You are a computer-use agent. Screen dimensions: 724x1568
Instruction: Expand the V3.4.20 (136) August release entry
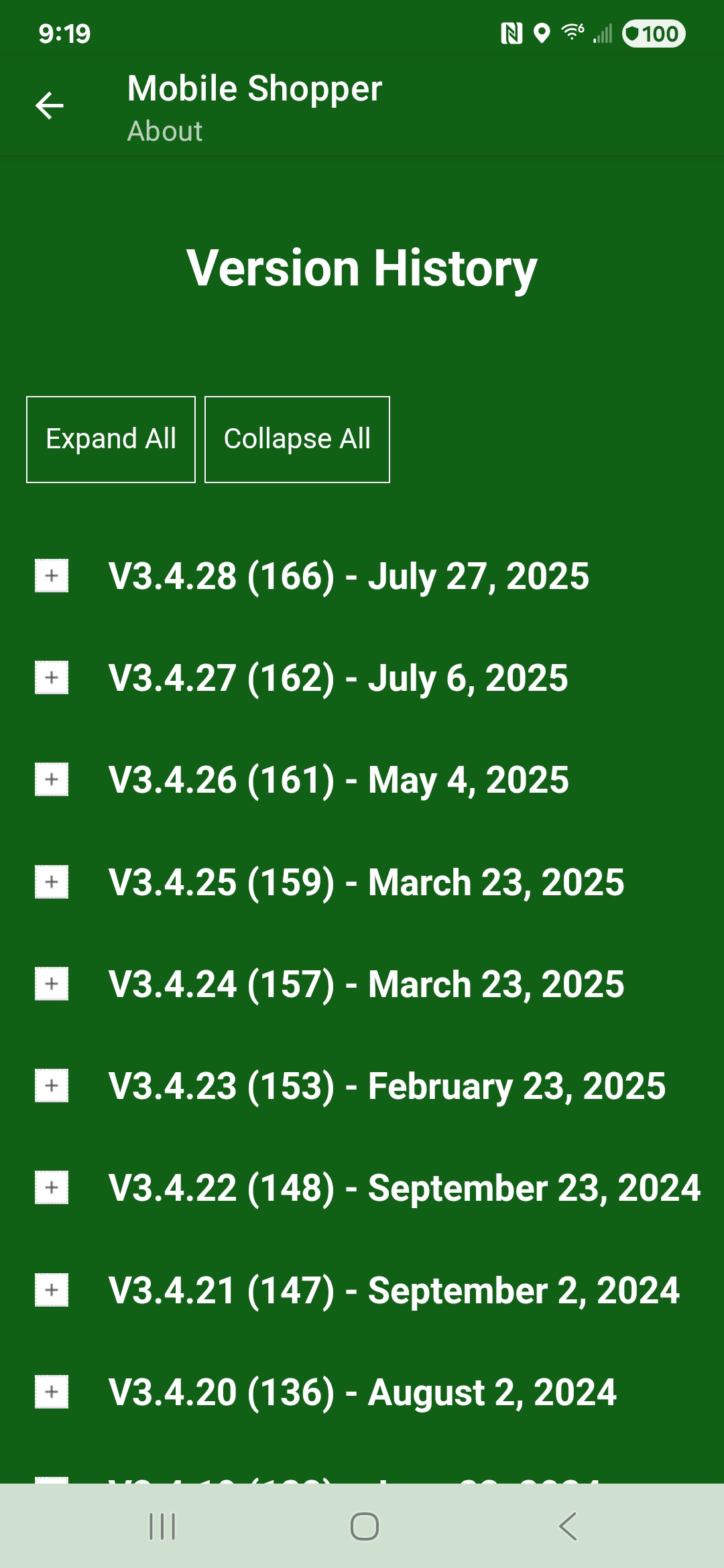[x=52, y=1392]
